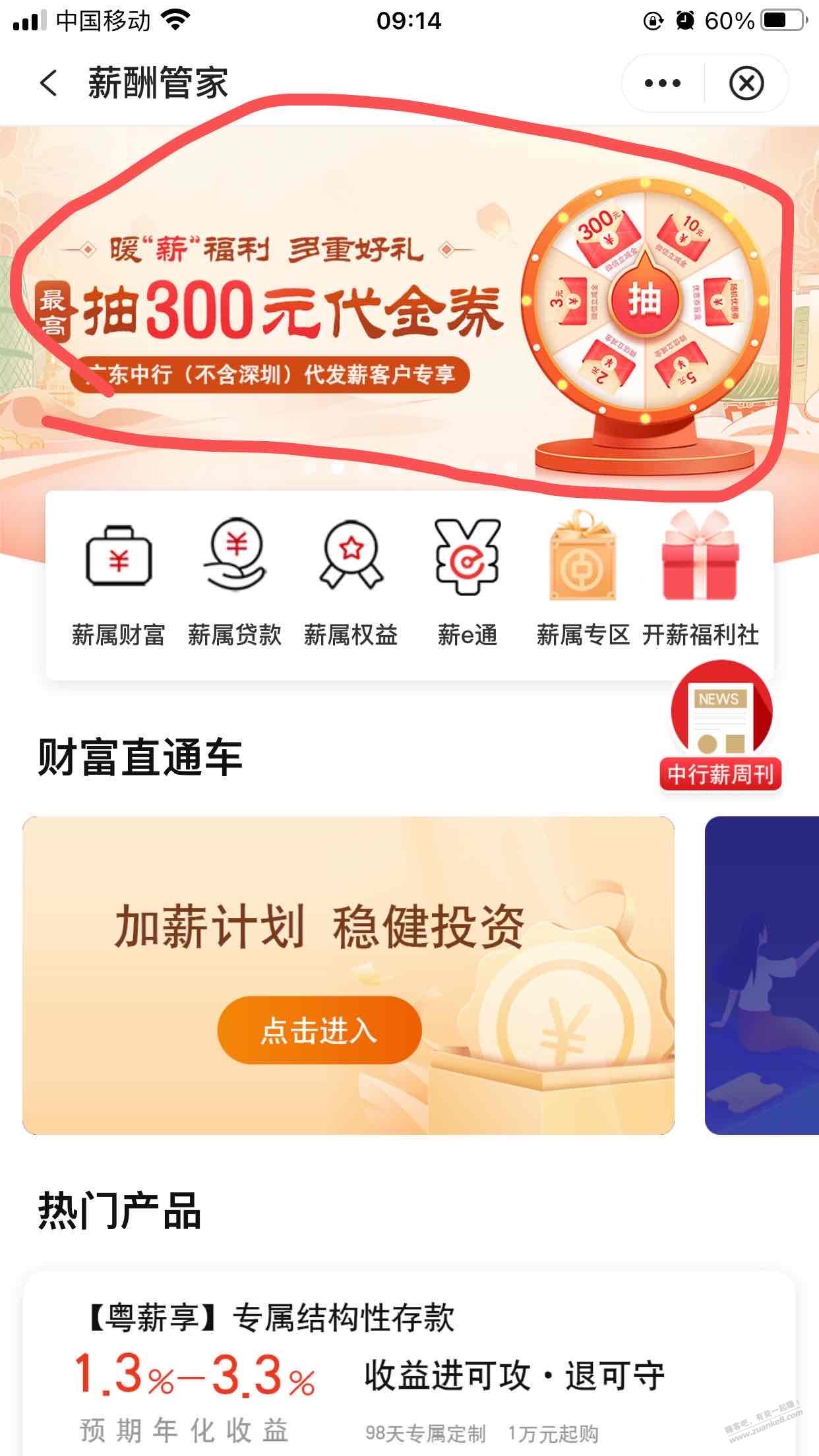Open the 粤薪享 专属结构性存款 product
This screenshot has width=819, height=1456.
tap(409, 1364)
